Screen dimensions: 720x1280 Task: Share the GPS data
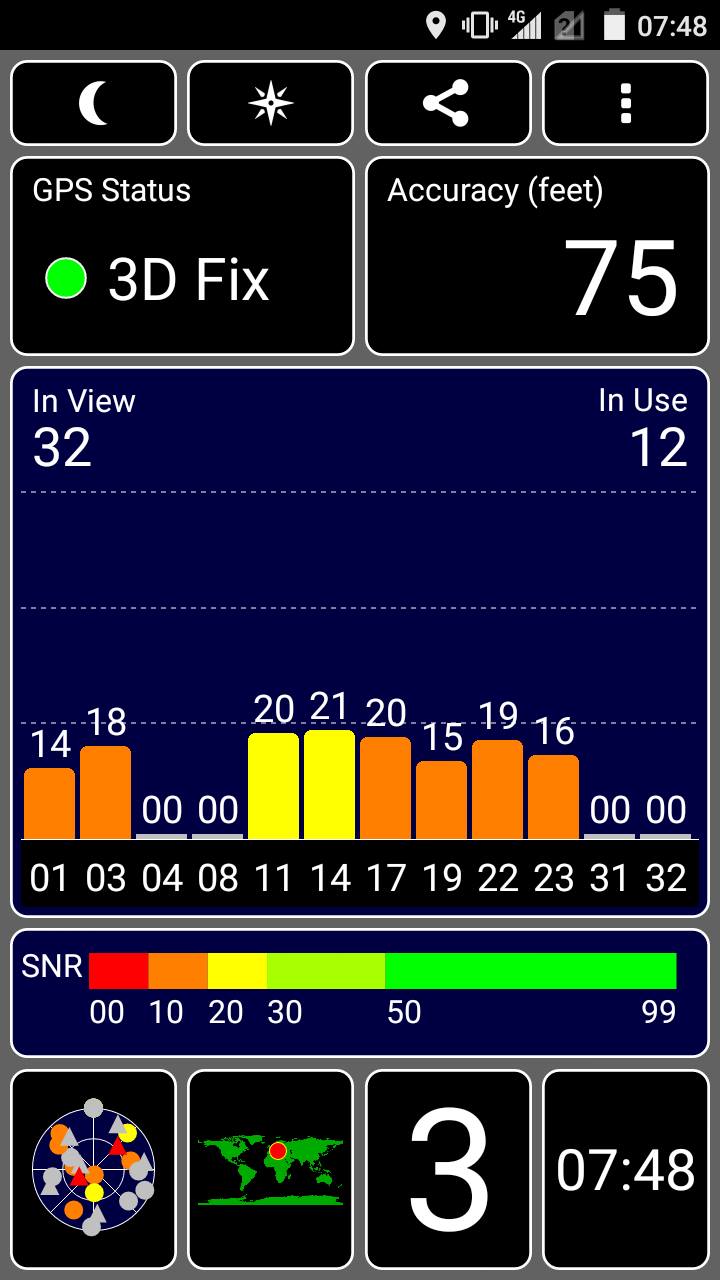click(448, 103)
